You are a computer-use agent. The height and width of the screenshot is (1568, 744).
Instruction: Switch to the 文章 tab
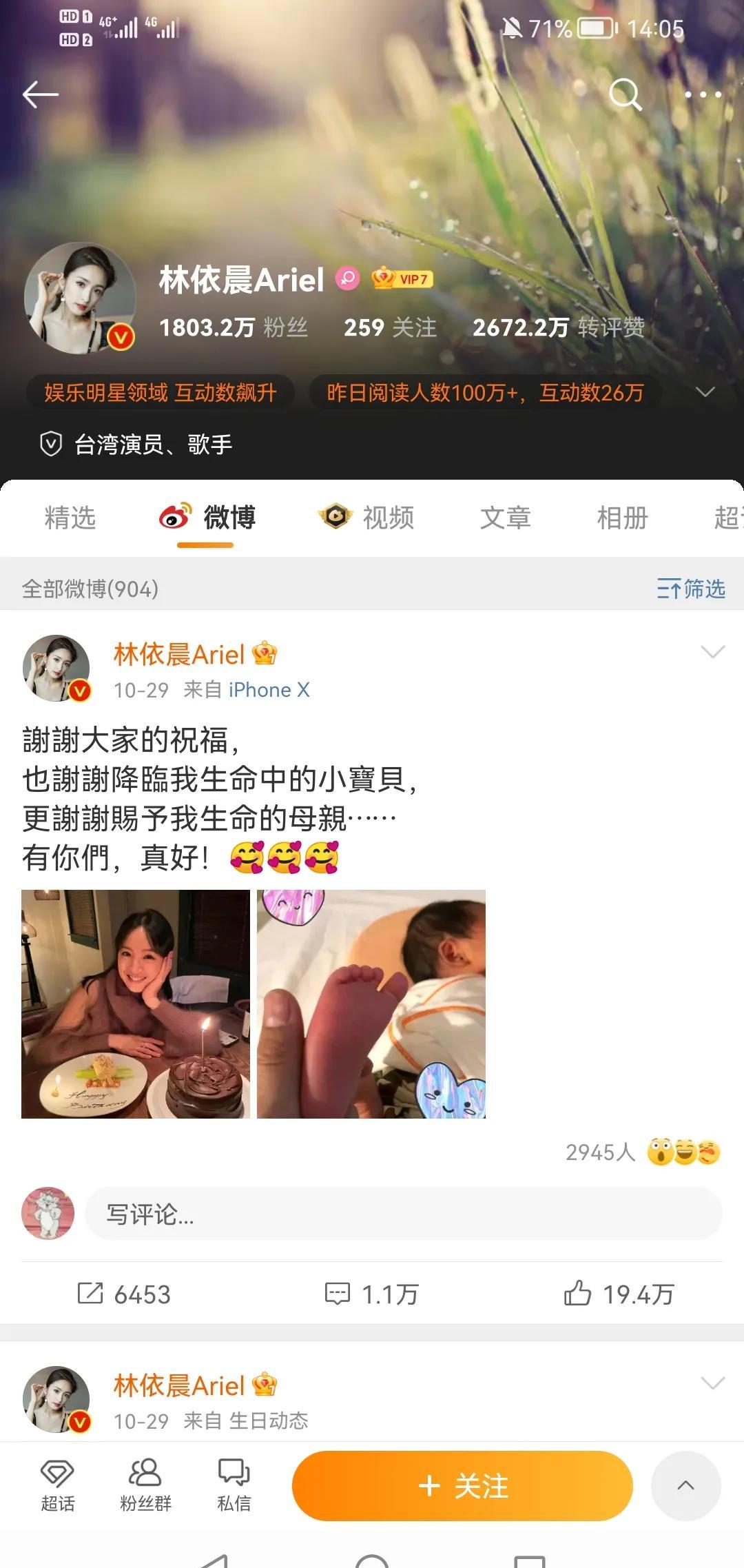(505, 518)
